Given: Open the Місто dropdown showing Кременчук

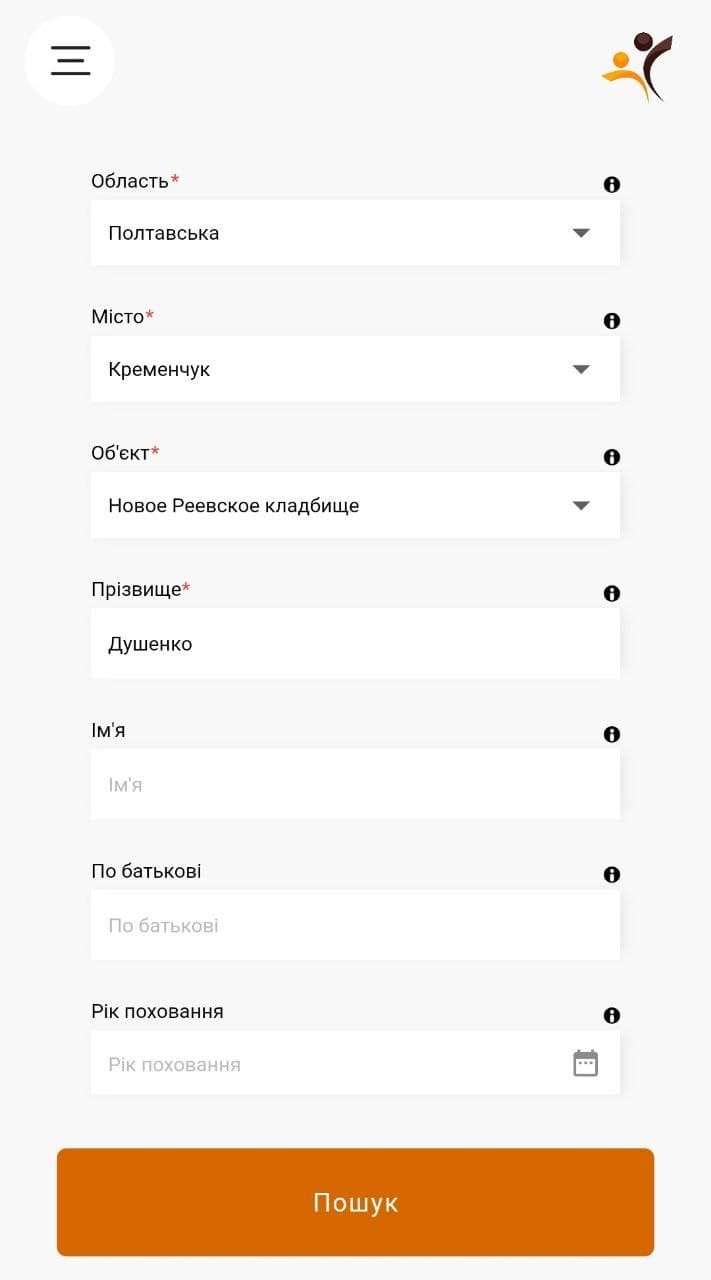Looking at the screenshot, I should click(355, 369).
